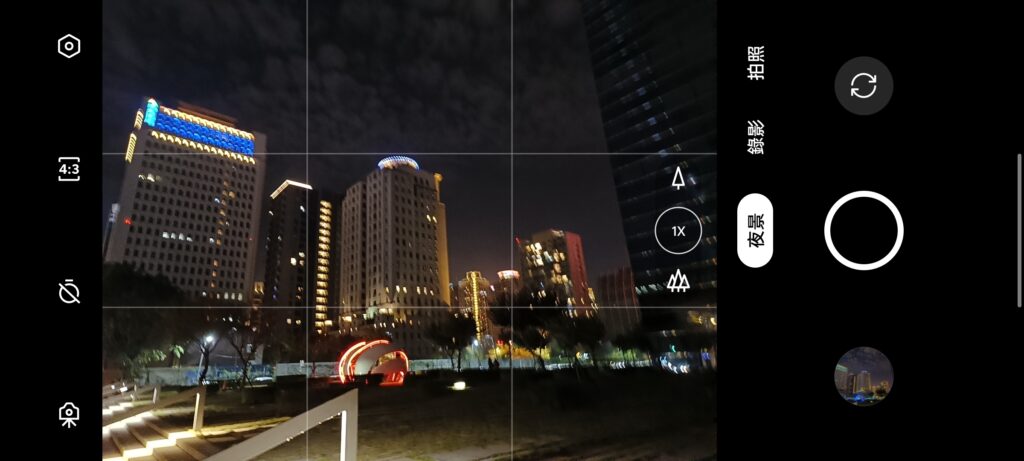
Task: Select 夜景 night mode
Action: point(755,231)
